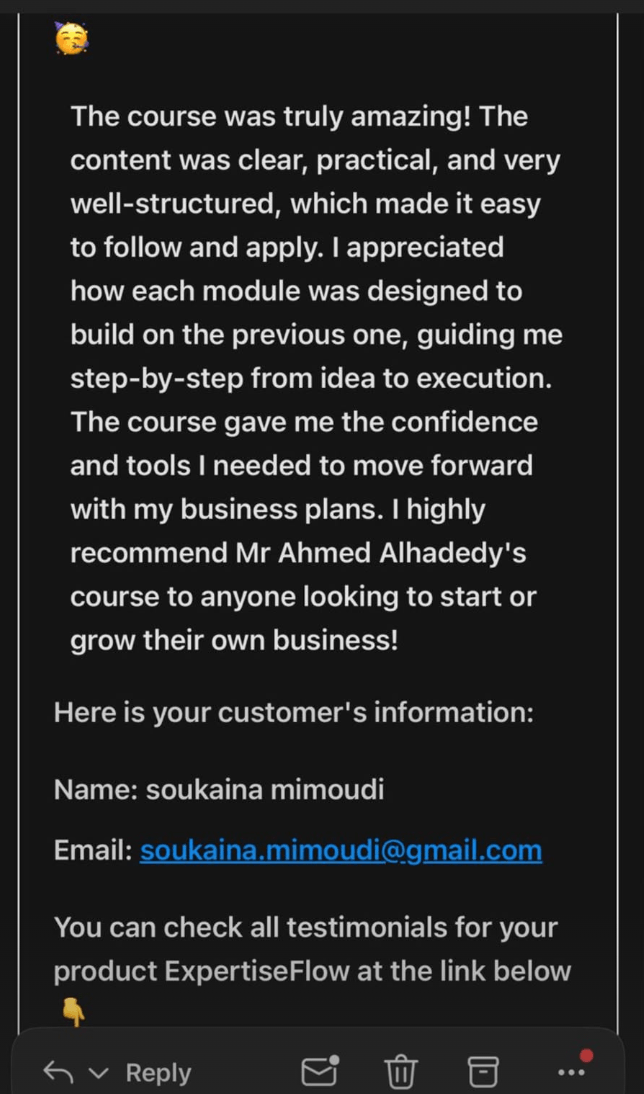Screen dimensions: 644x1094
Task: Delete this email with the trash icon
Action: tap(401, 1071)
